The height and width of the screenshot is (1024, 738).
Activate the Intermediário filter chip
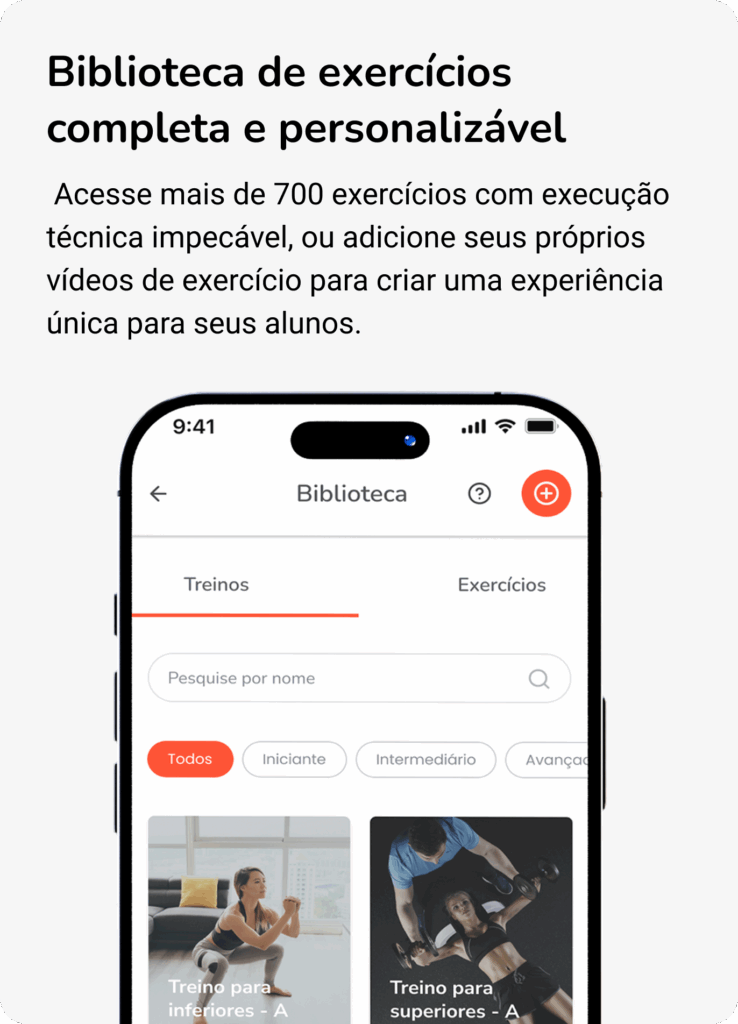(426, 759)
